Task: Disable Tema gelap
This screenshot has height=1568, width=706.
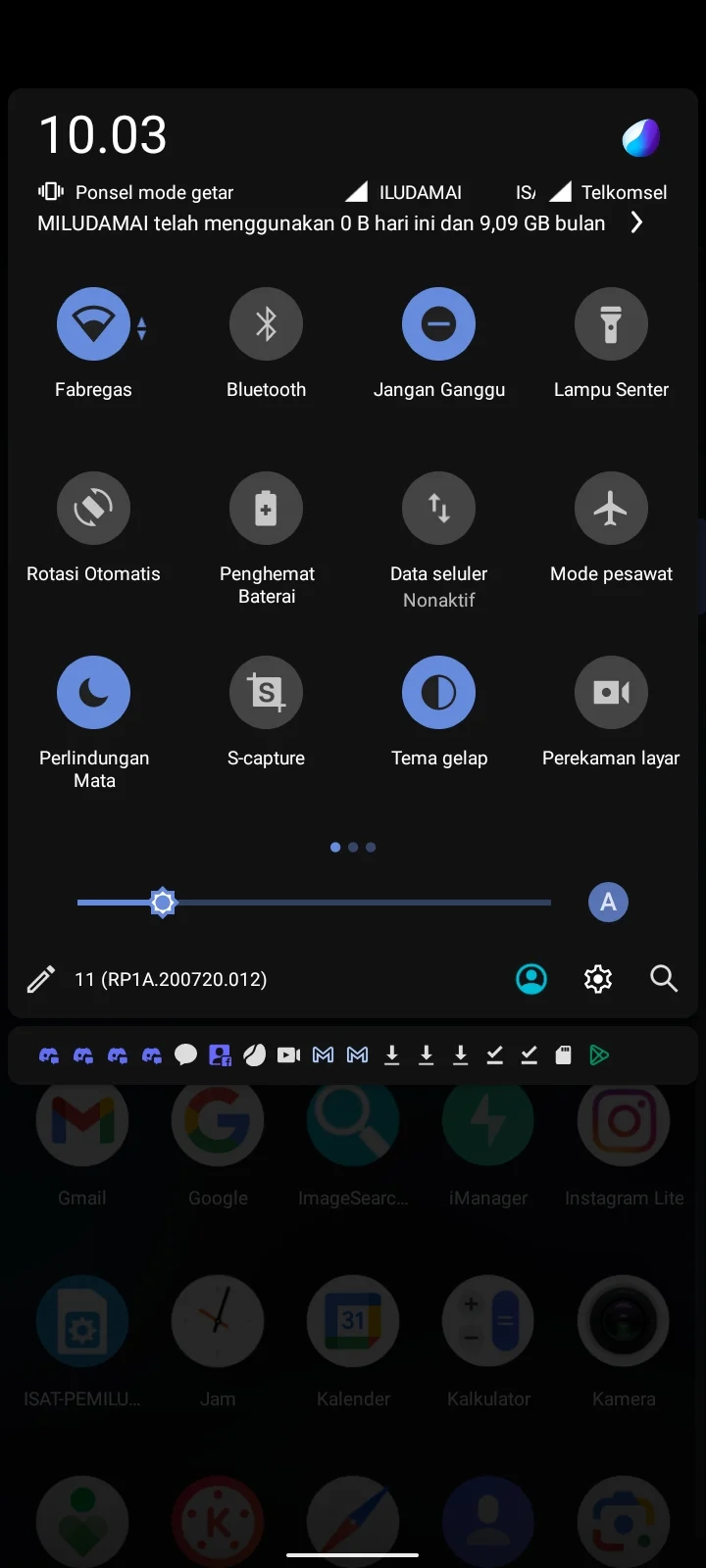Action: click(x=438, y=693)
